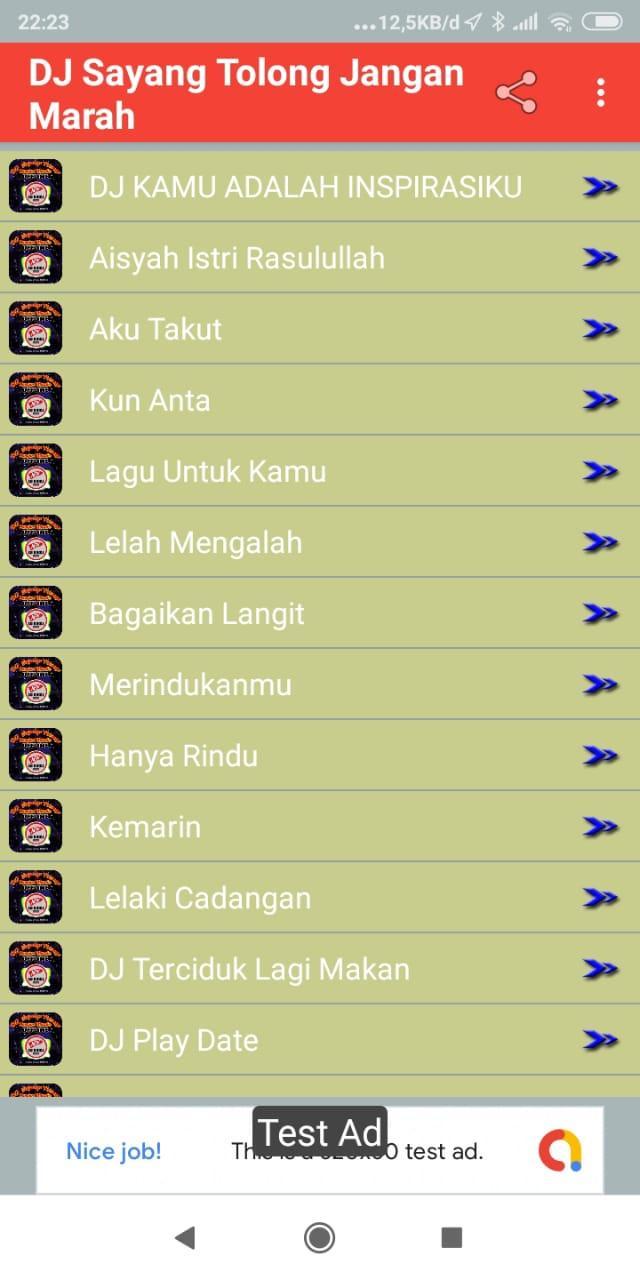Open the Nice job test ad banner
The height and width of the screenshot is (1280, 640).
[320, 1151]
